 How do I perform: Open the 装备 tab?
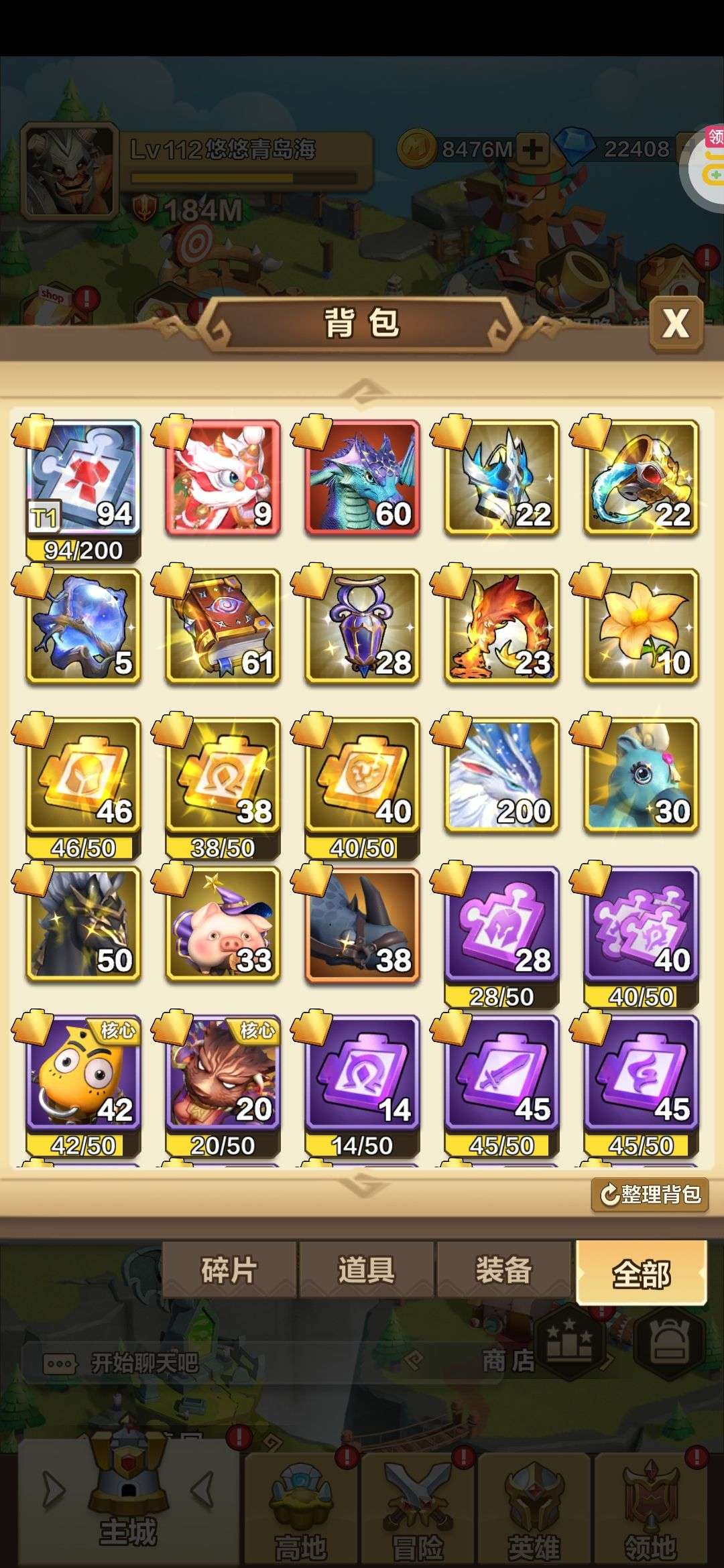click(504, 1270)
